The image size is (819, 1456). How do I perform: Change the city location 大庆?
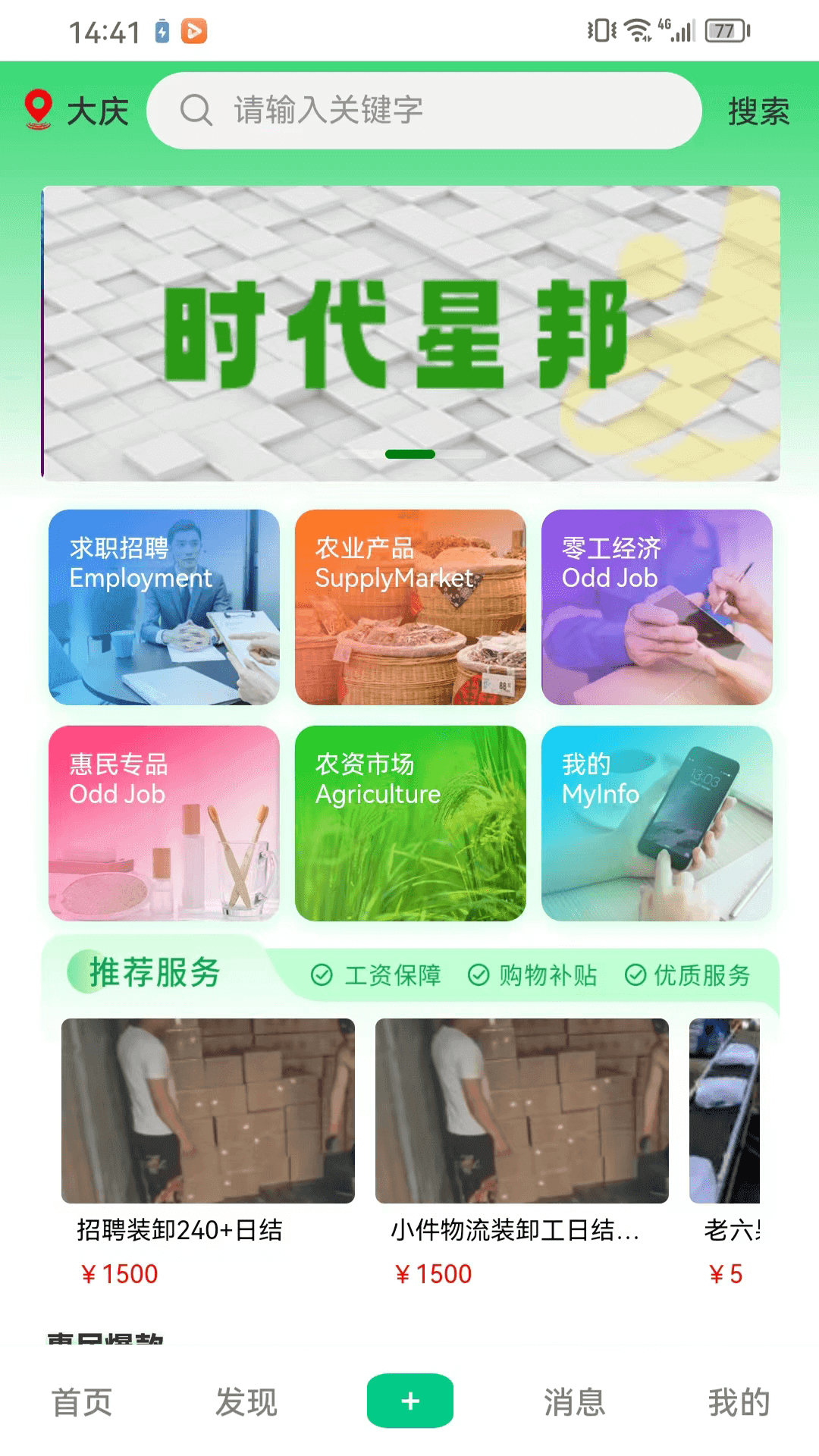coord(77,111)
